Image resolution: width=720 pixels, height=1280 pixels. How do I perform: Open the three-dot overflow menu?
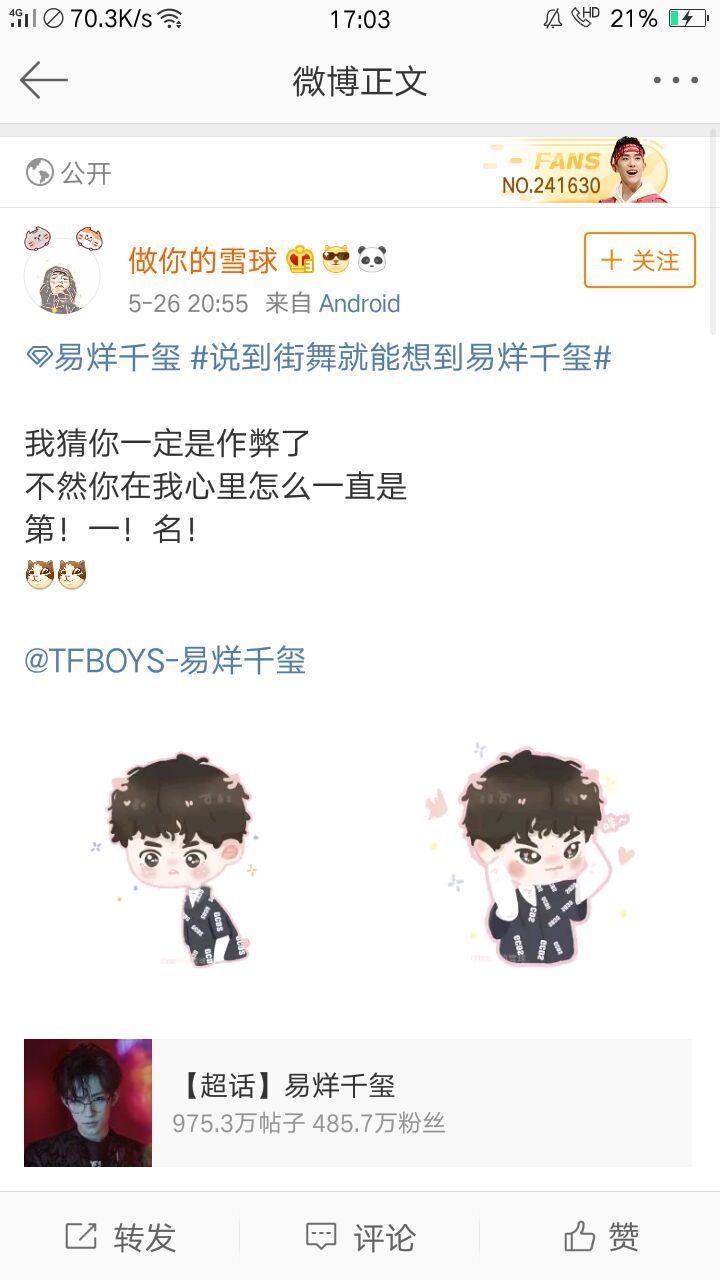675,80
